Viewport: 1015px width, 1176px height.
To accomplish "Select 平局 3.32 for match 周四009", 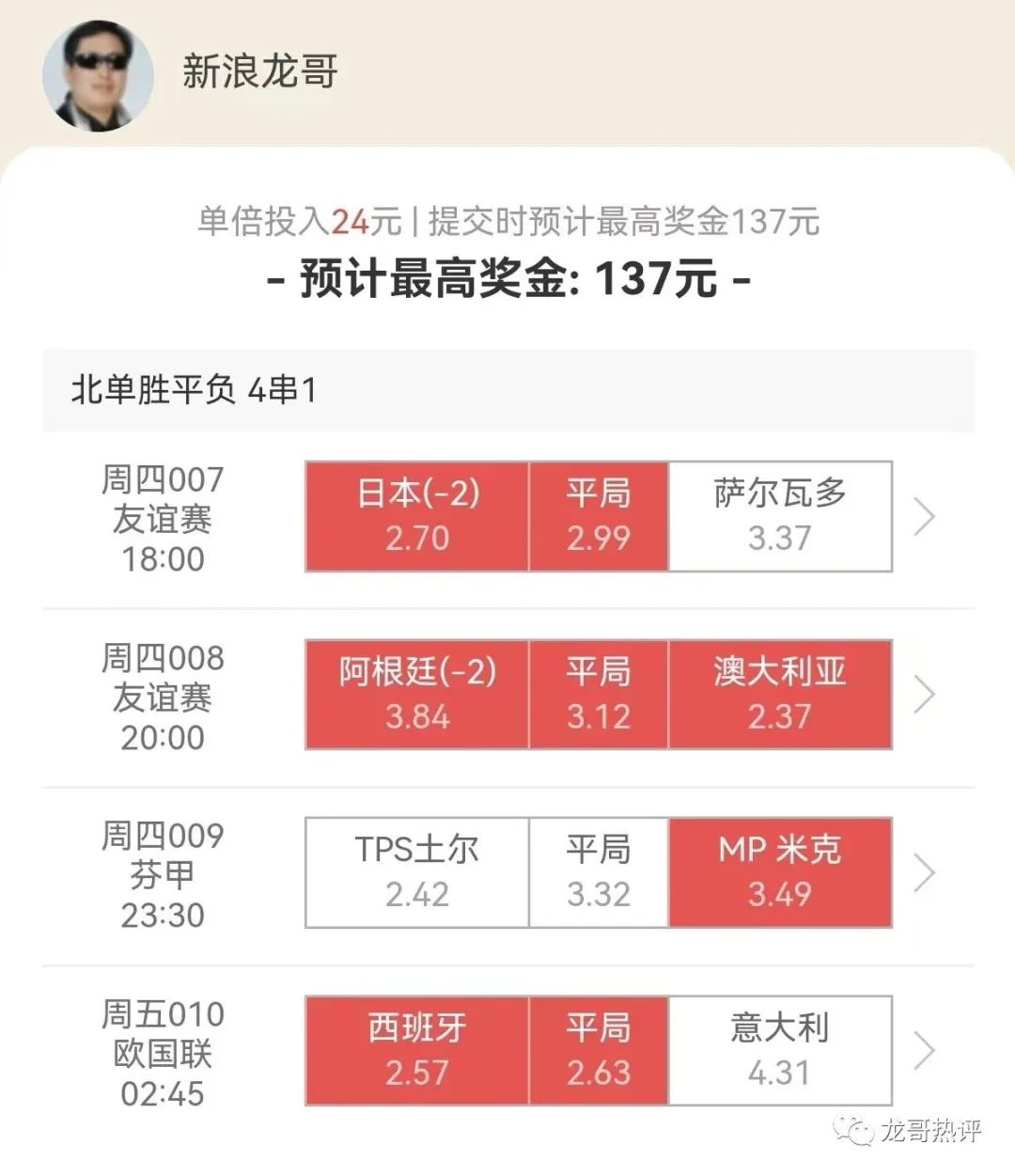I will pos(599,872).
